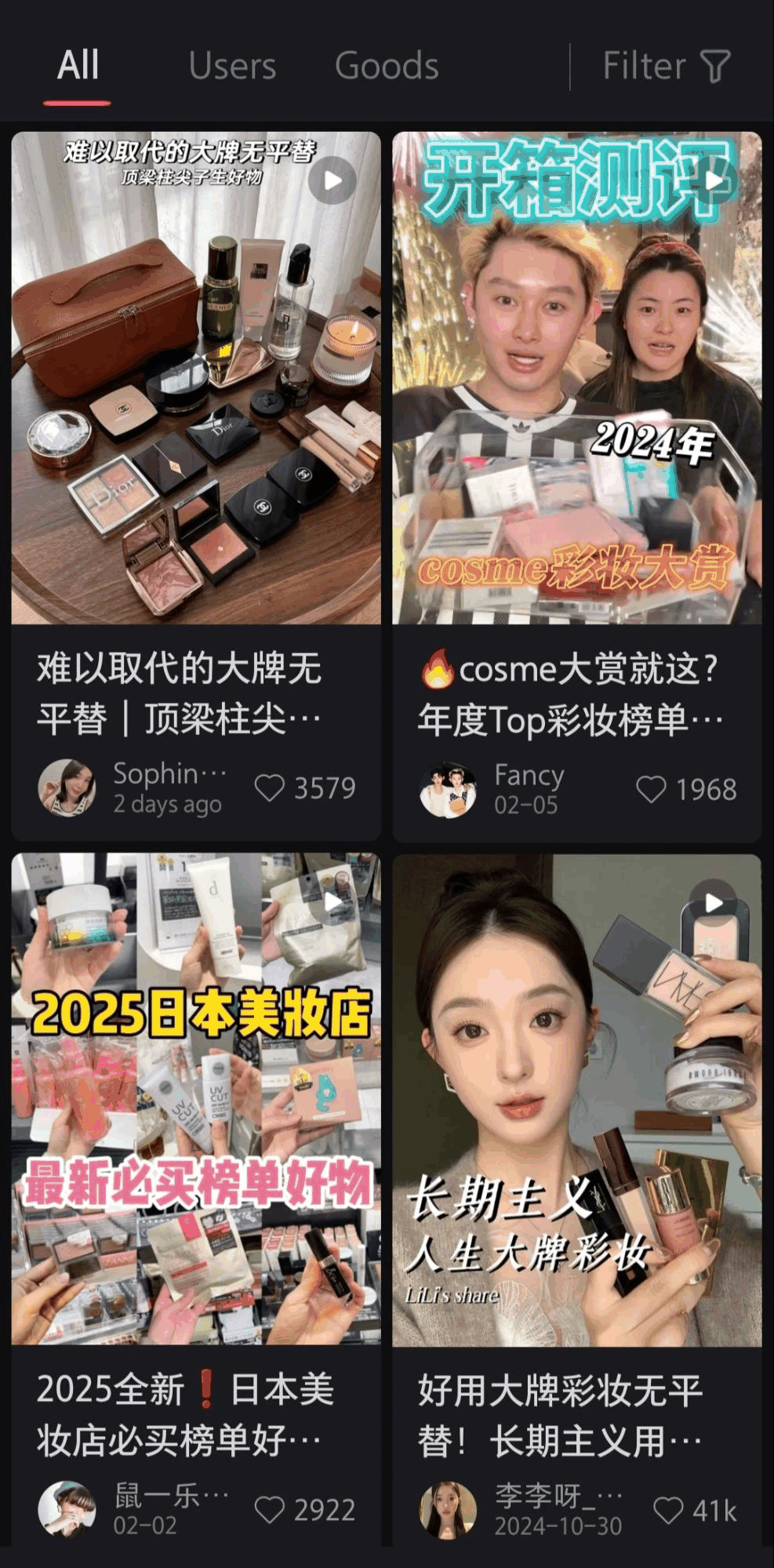Select the All tab

coord(78,66)
